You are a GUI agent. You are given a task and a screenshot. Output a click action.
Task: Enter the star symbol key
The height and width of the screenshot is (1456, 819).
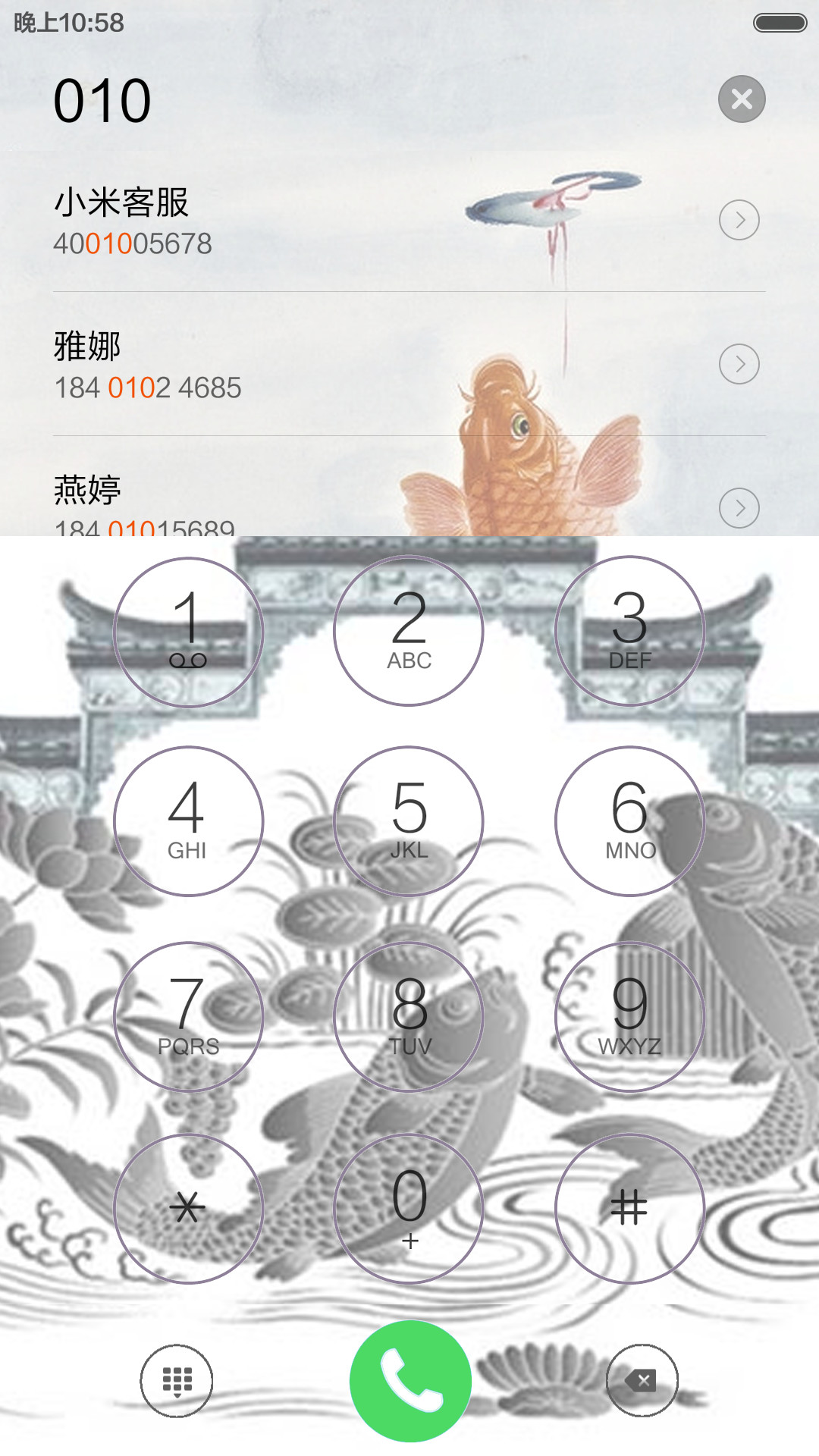(x=188, y=1209)
